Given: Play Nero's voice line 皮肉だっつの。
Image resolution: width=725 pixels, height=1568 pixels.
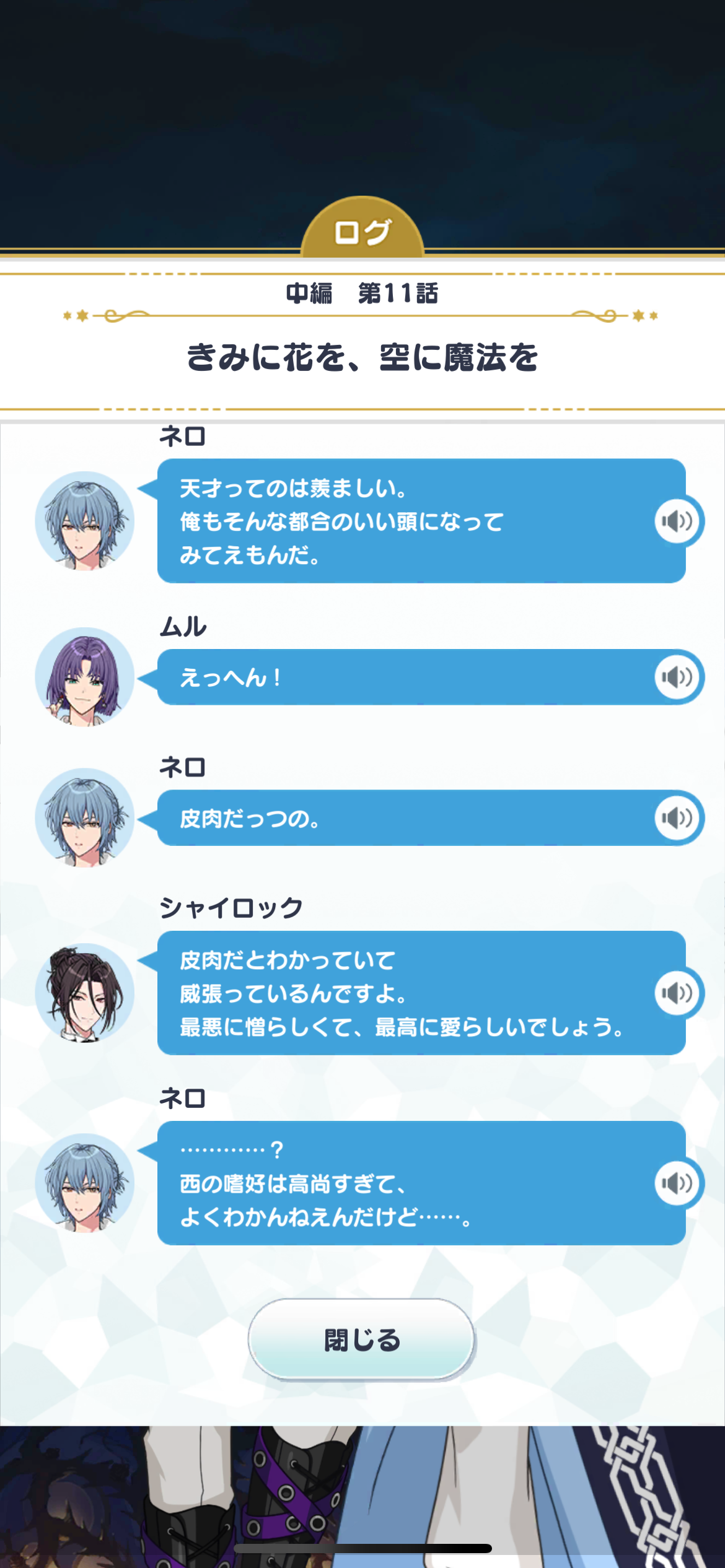Looking at the screenshot, I should pos(677,818).
